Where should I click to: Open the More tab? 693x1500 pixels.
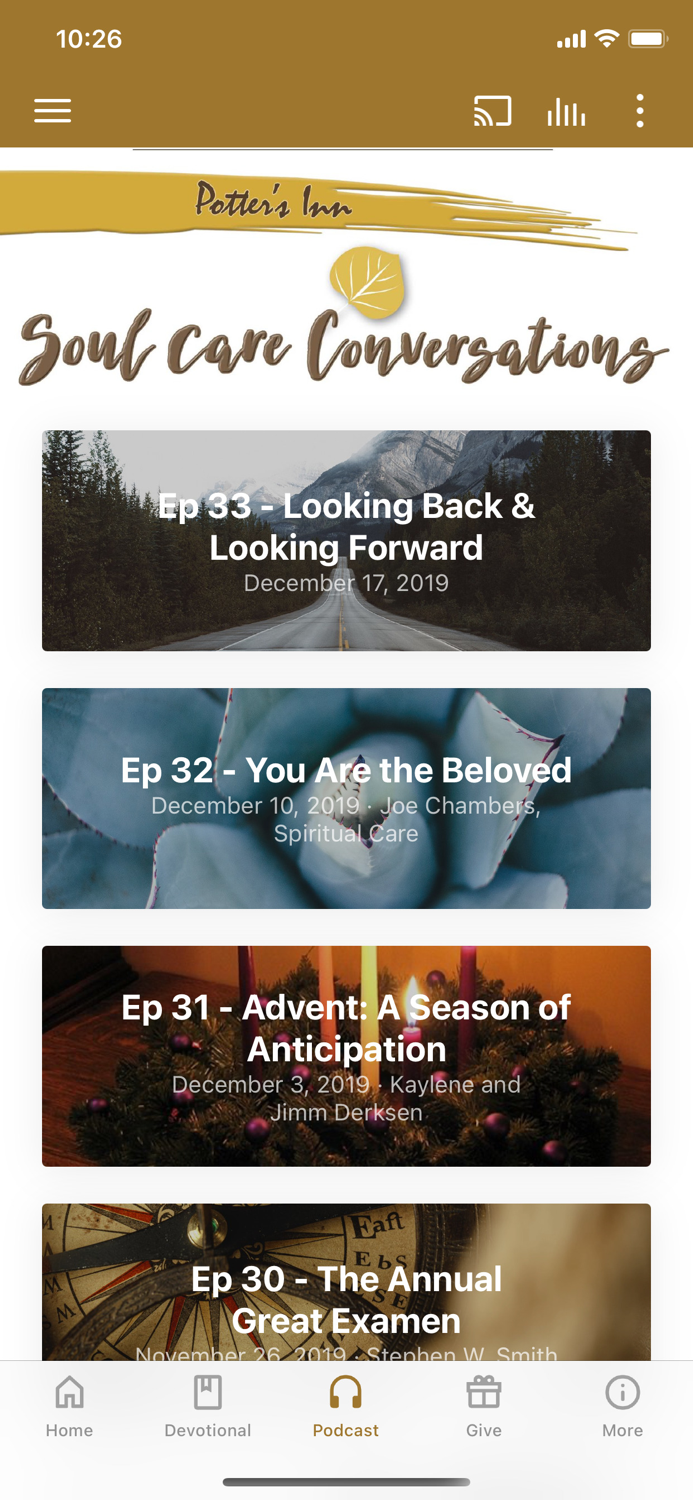(622, 1406)
